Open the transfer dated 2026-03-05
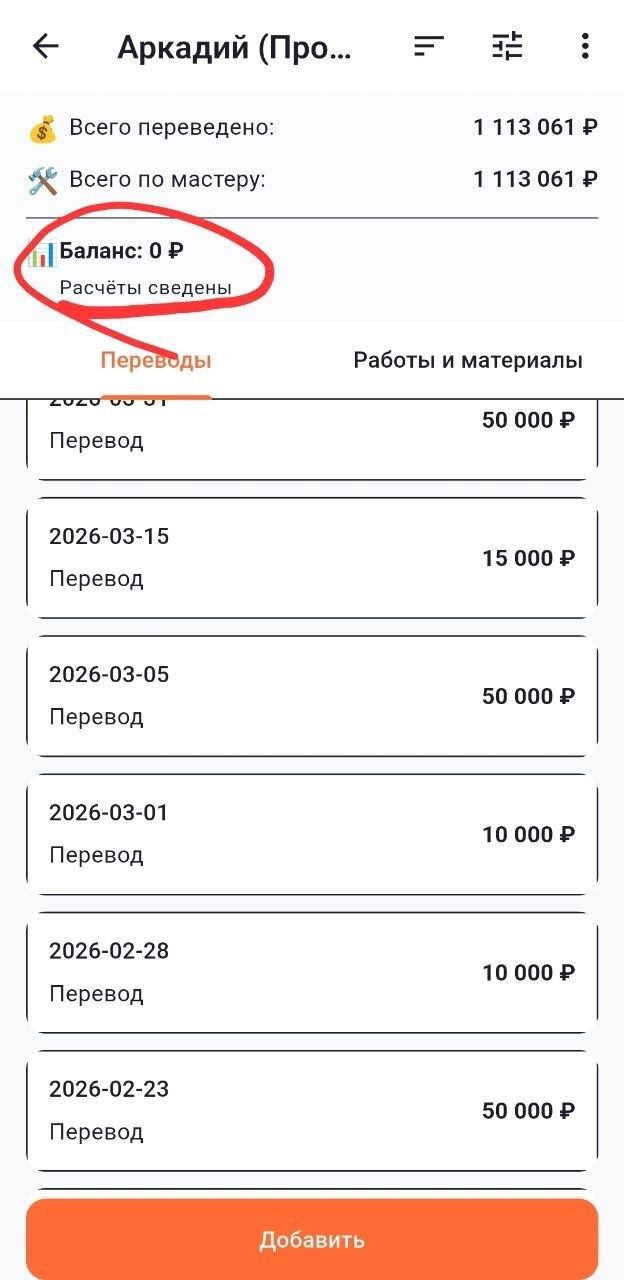 [x=312, y=696]
